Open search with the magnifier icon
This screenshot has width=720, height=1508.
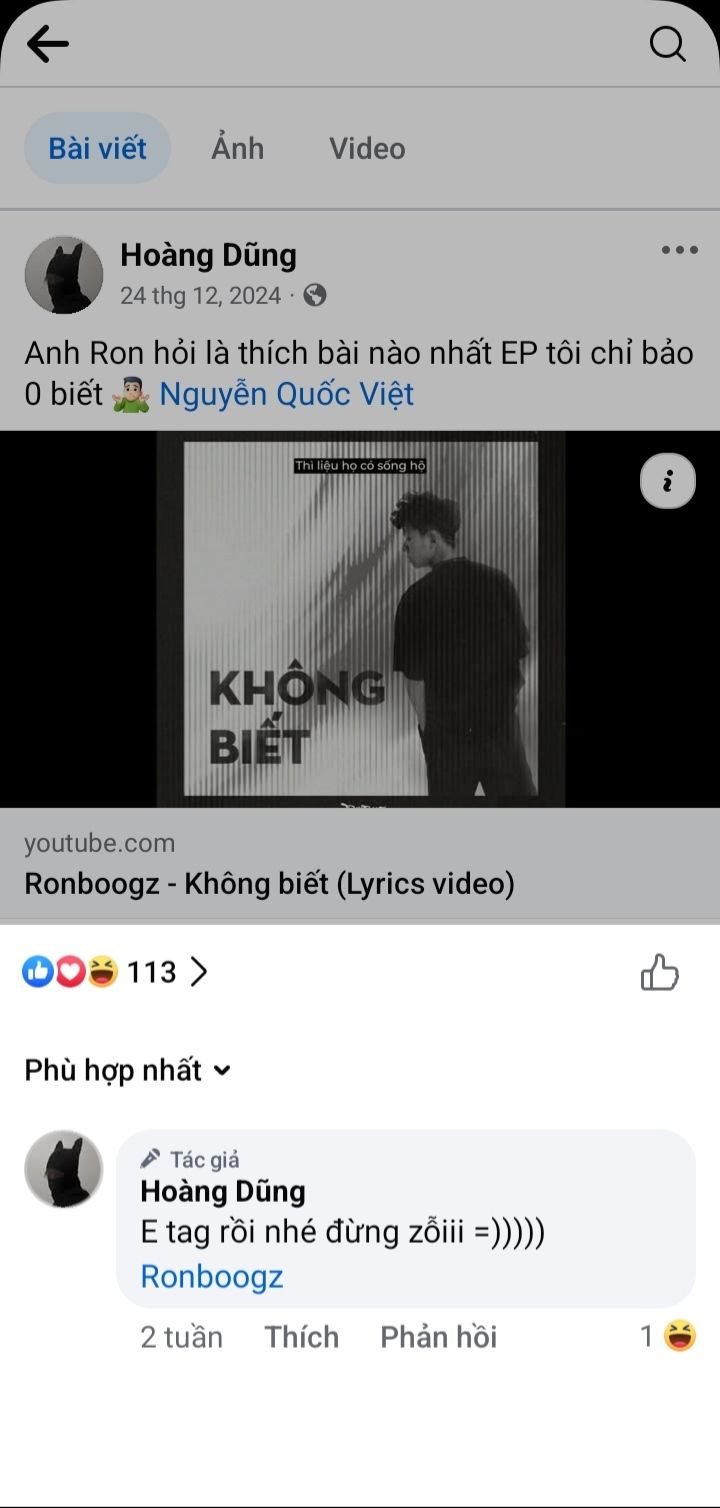coord(667,44)
